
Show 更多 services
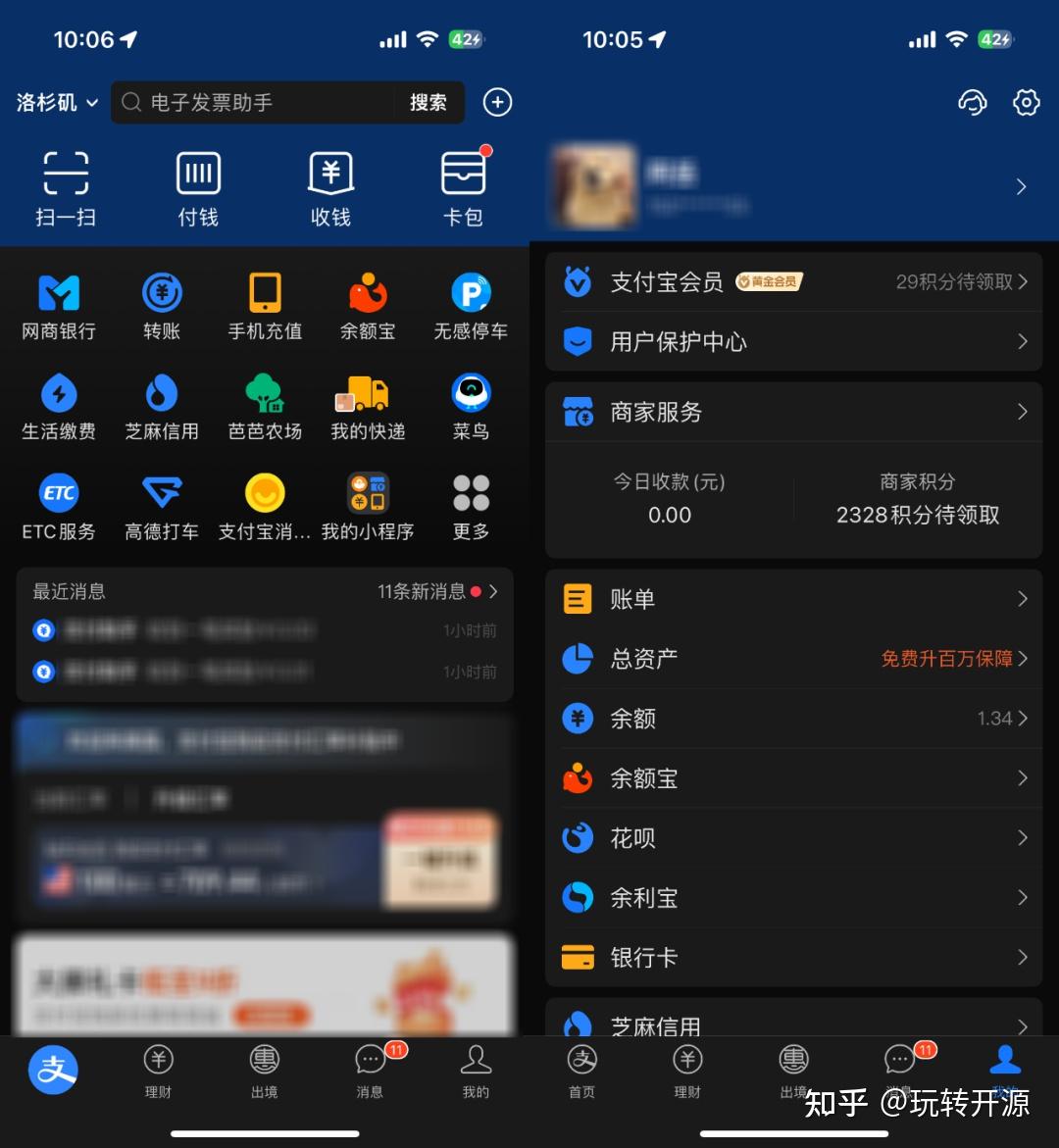coord(471,507)
